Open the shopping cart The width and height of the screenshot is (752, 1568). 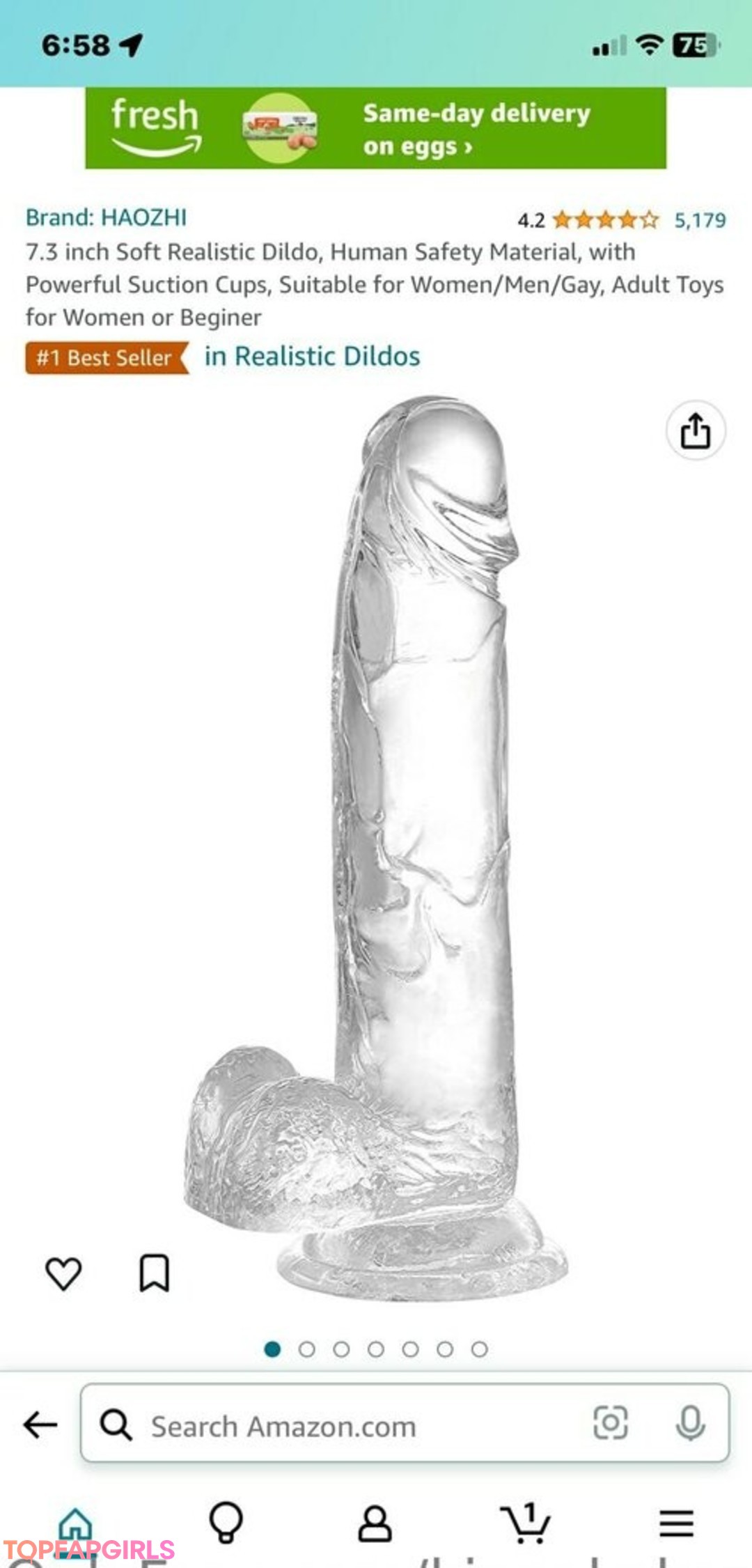pos(526,1522)
